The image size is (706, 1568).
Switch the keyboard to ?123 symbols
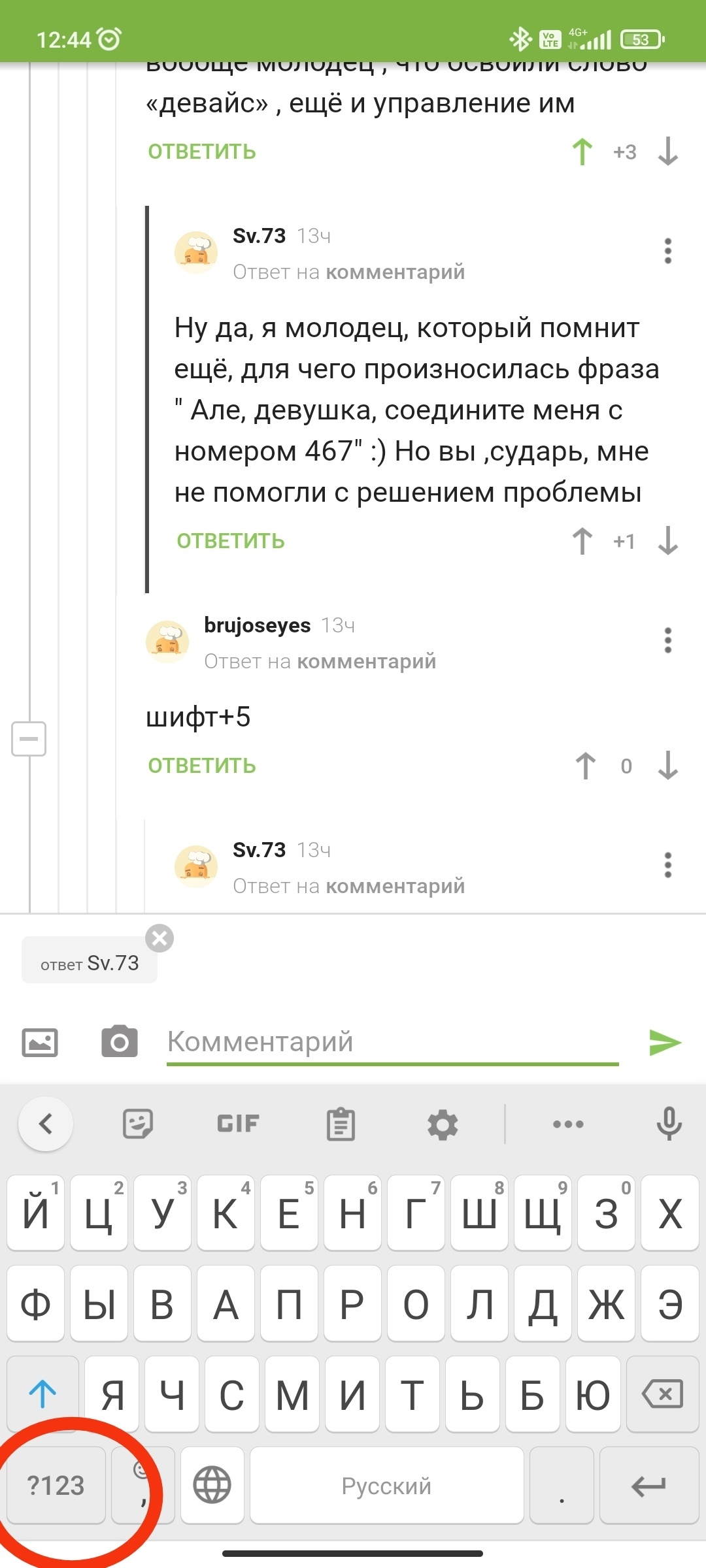pyautogui.click(x=56, y=1486)
